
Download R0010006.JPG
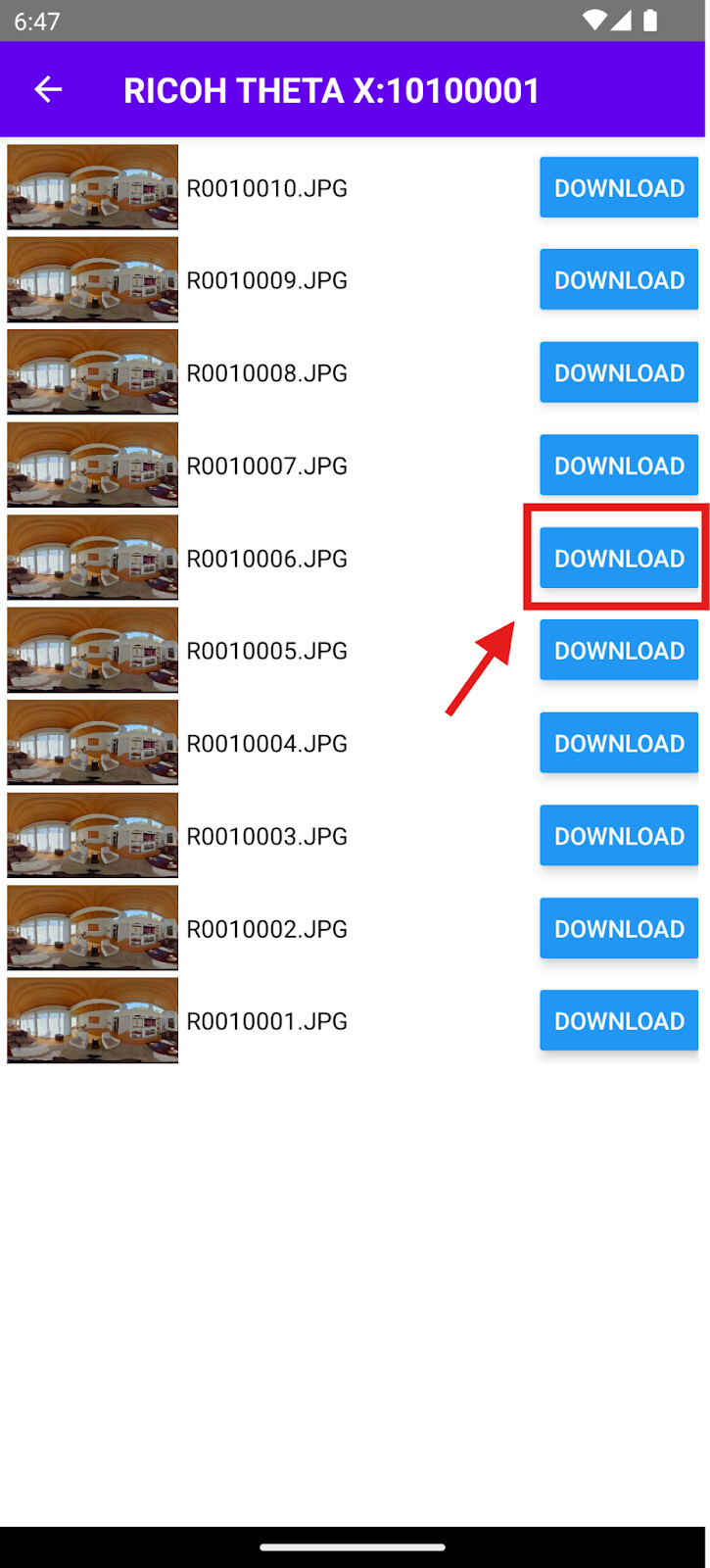point(618,558)
